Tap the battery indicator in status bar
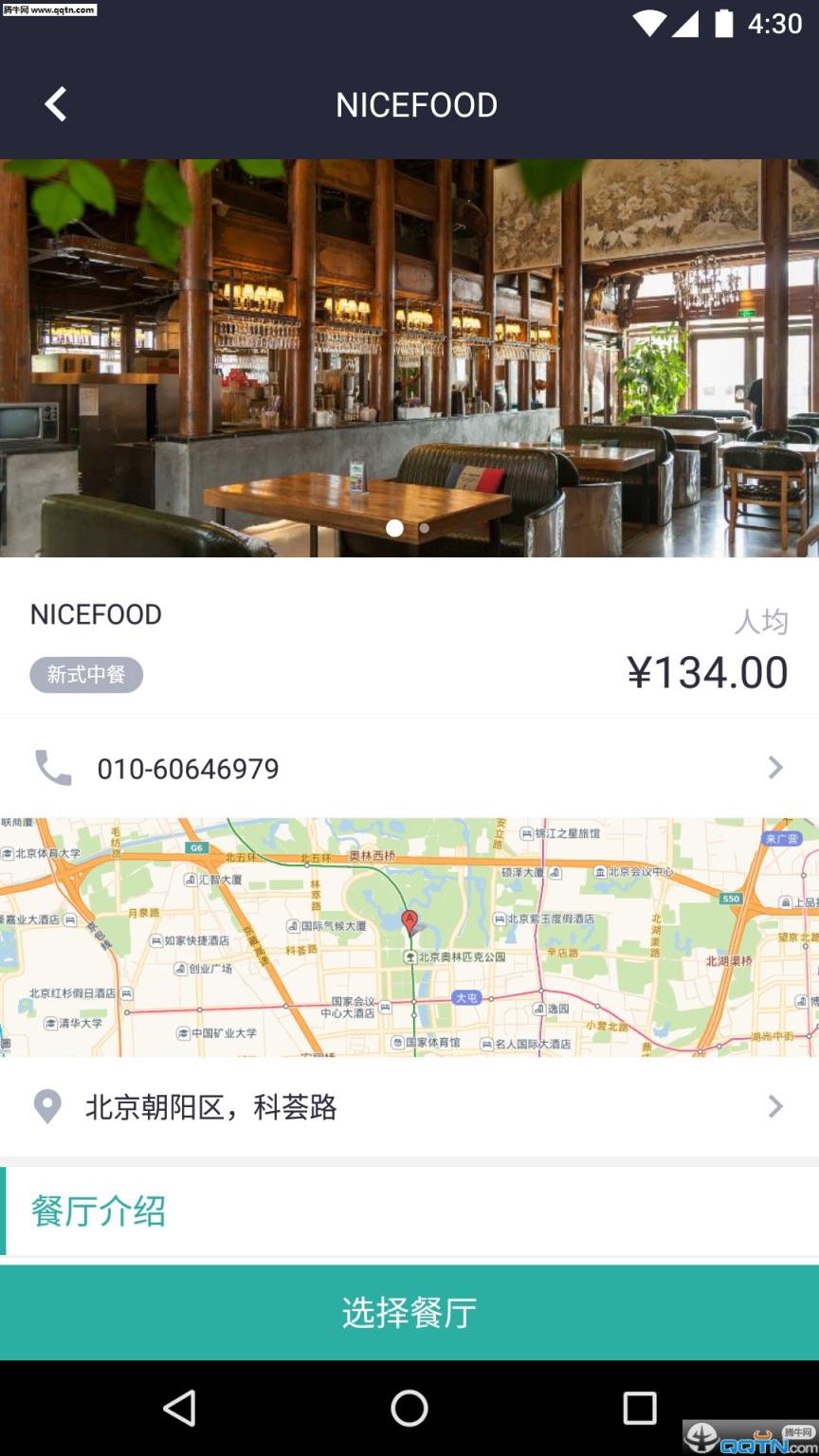 point(724,26)
